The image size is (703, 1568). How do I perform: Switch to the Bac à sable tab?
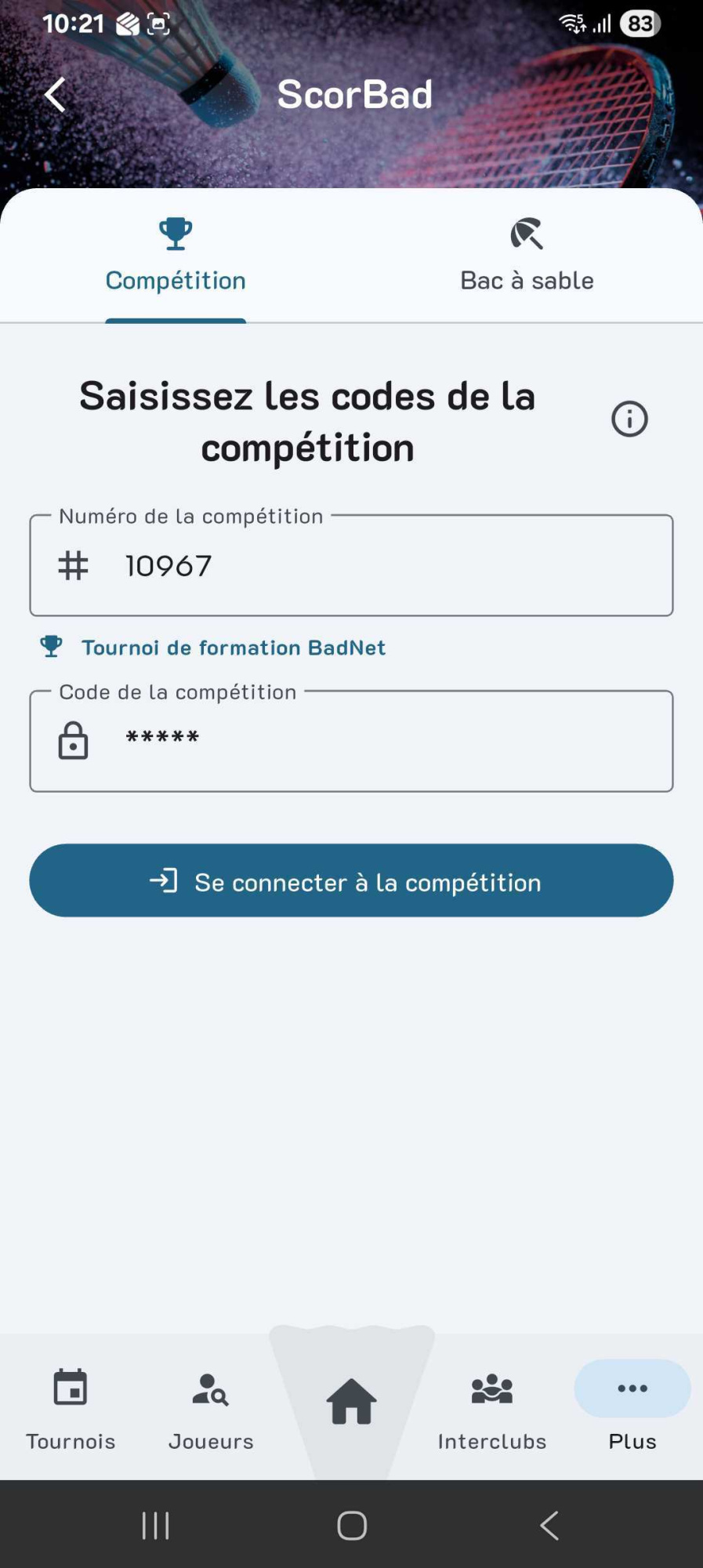tap(527, 256)
